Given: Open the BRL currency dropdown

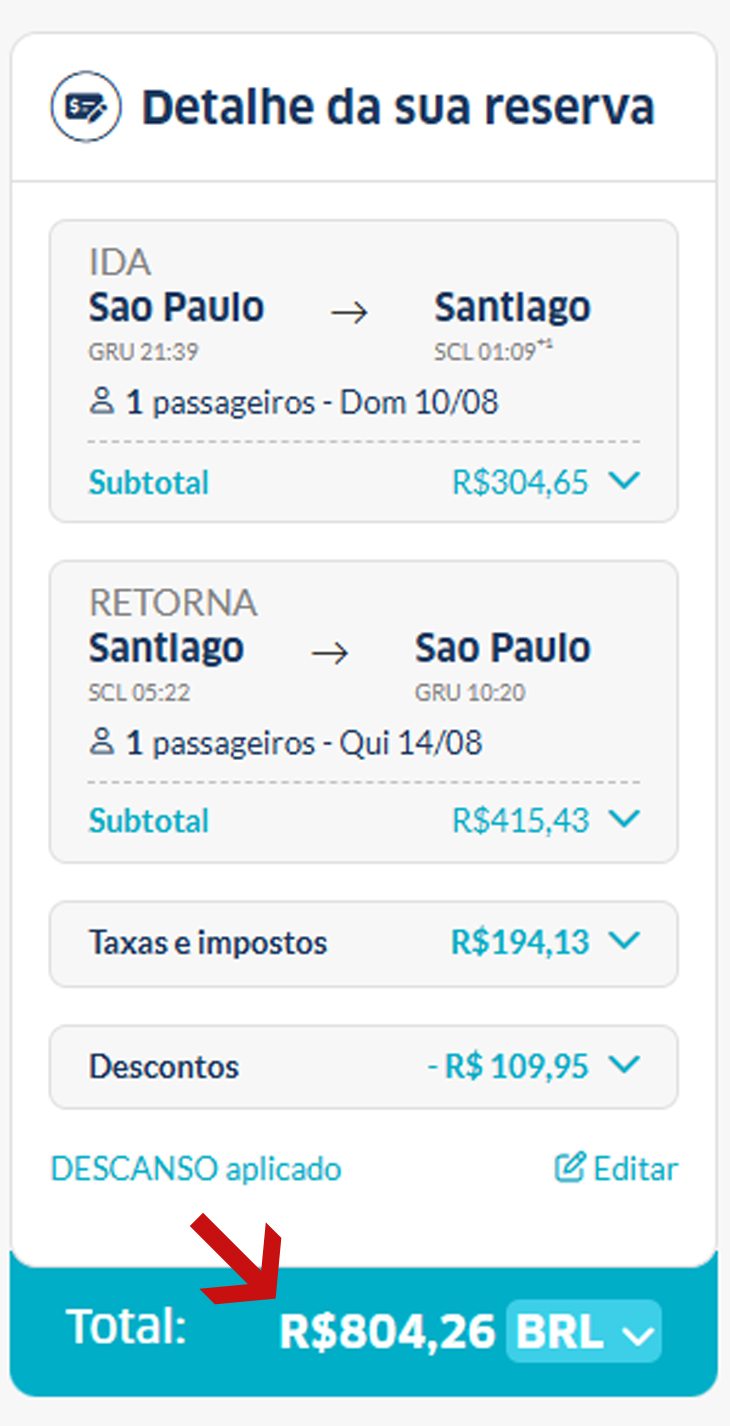Looking at the screenshot, I should pos(584,1332).
